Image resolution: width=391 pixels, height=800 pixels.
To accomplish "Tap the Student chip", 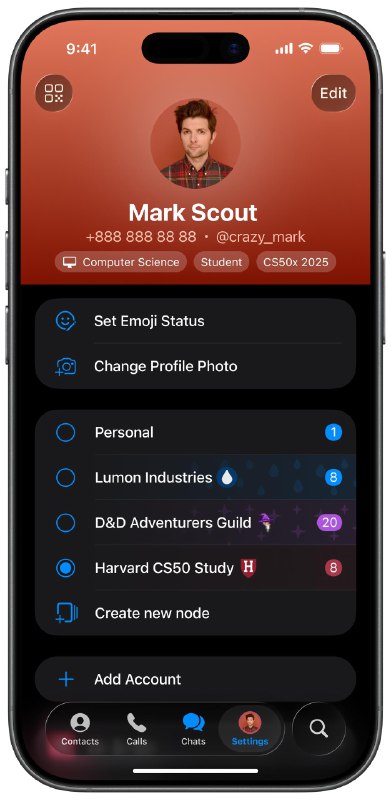I will click(x=221, y=262).
